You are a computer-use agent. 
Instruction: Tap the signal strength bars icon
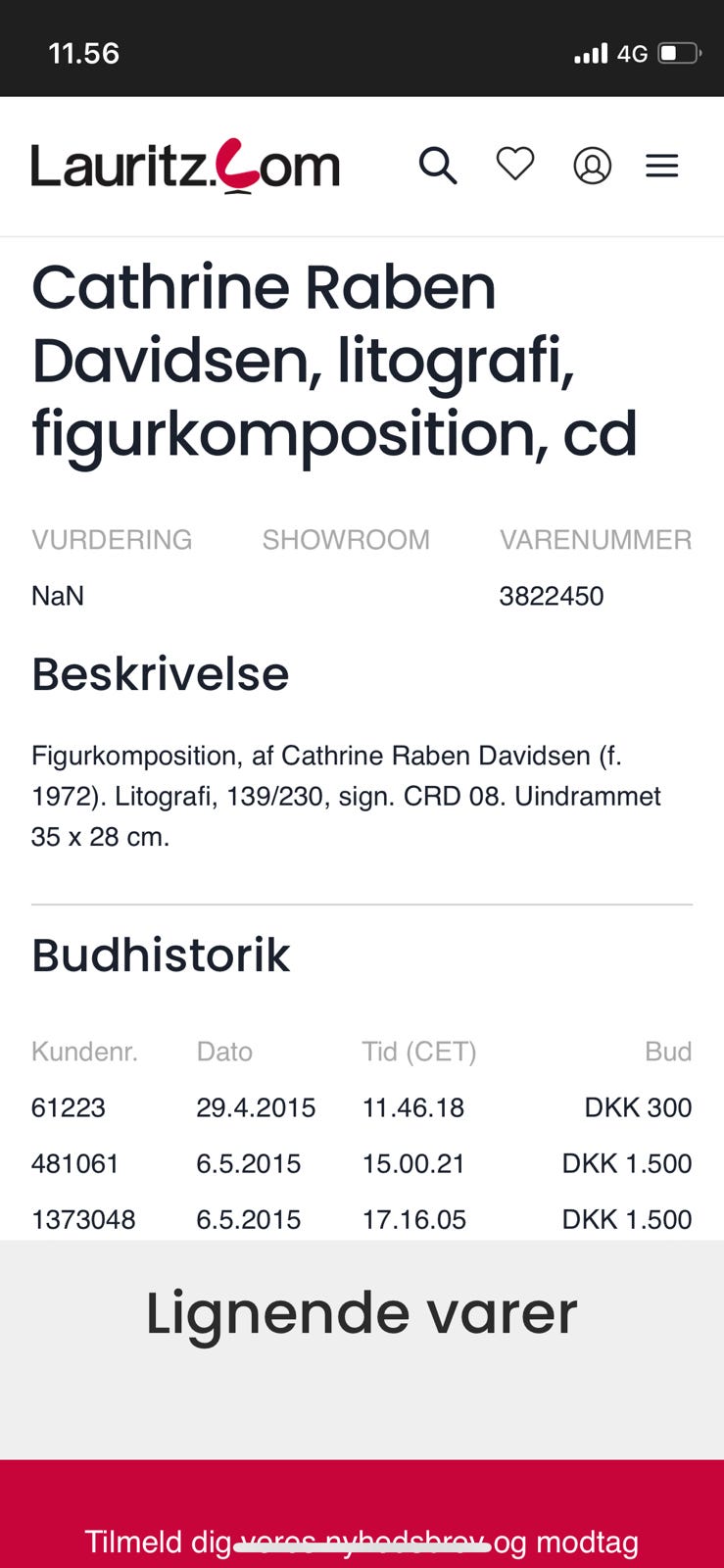tap(590, 53)
